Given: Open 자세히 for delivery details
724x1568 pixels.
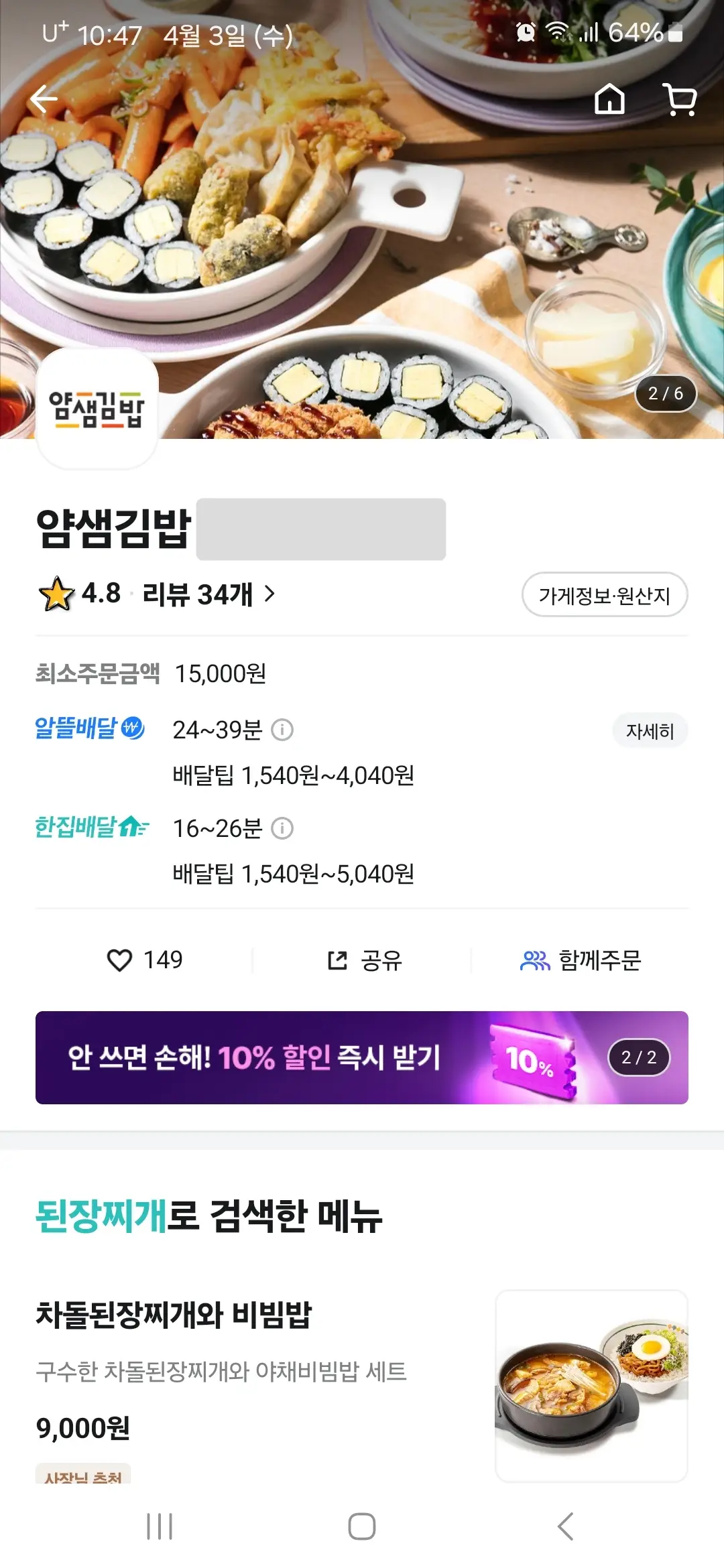Looking at the screenshot, I should pos(650,730).
